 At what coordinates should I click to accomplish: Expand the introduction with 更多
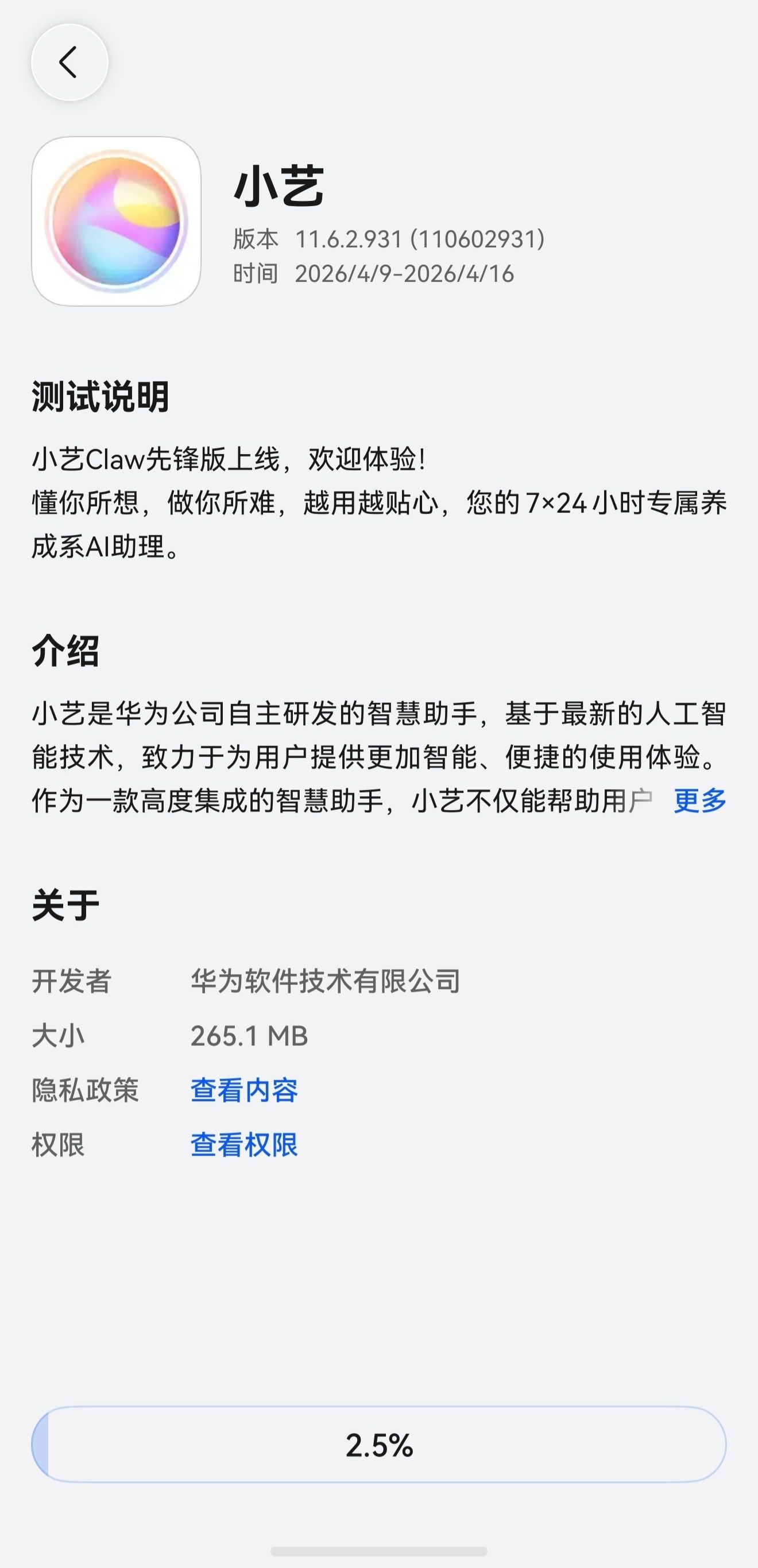pos(699,801)
